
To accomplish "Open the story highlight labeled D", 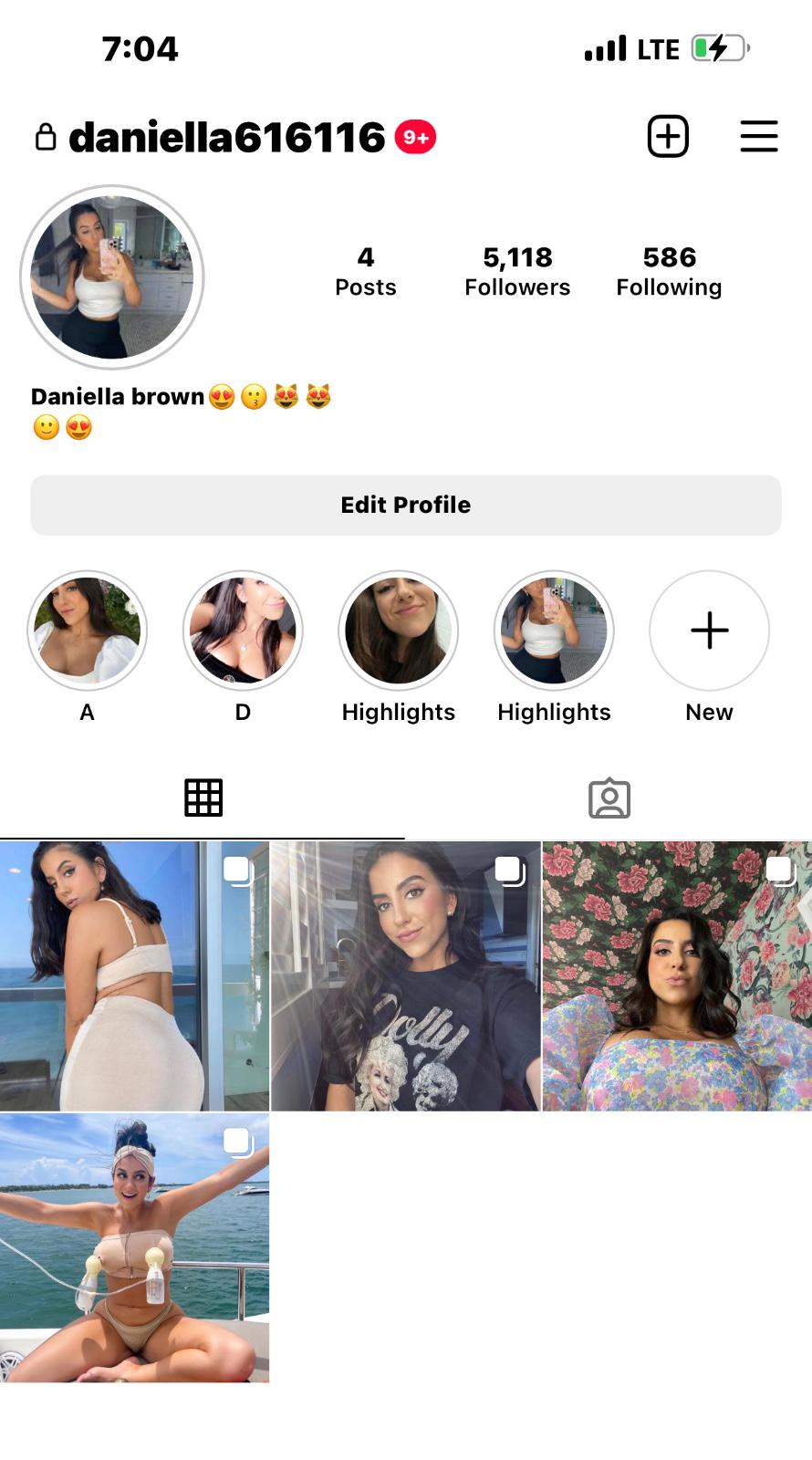I will click(x=243, y=631).
